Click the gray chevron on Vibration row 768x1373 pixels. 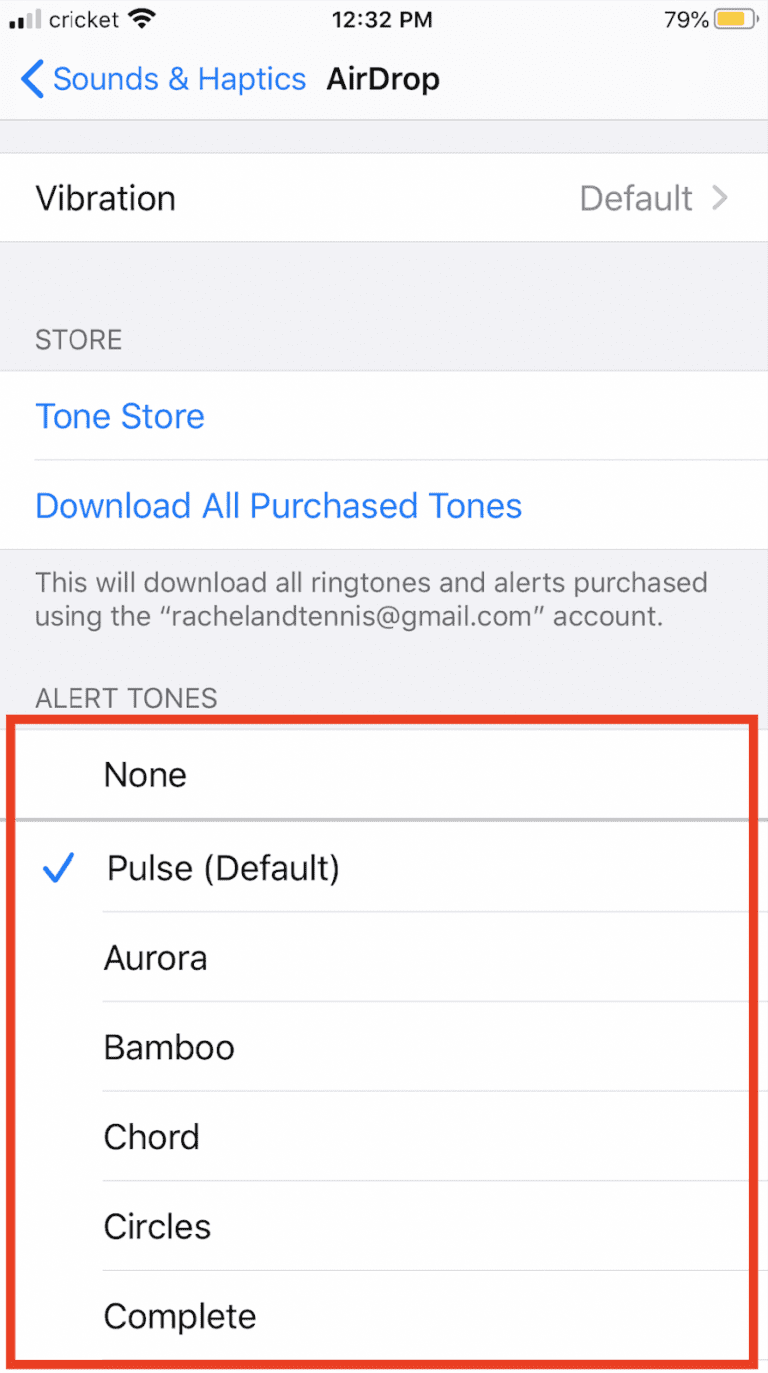pos(722,198)
